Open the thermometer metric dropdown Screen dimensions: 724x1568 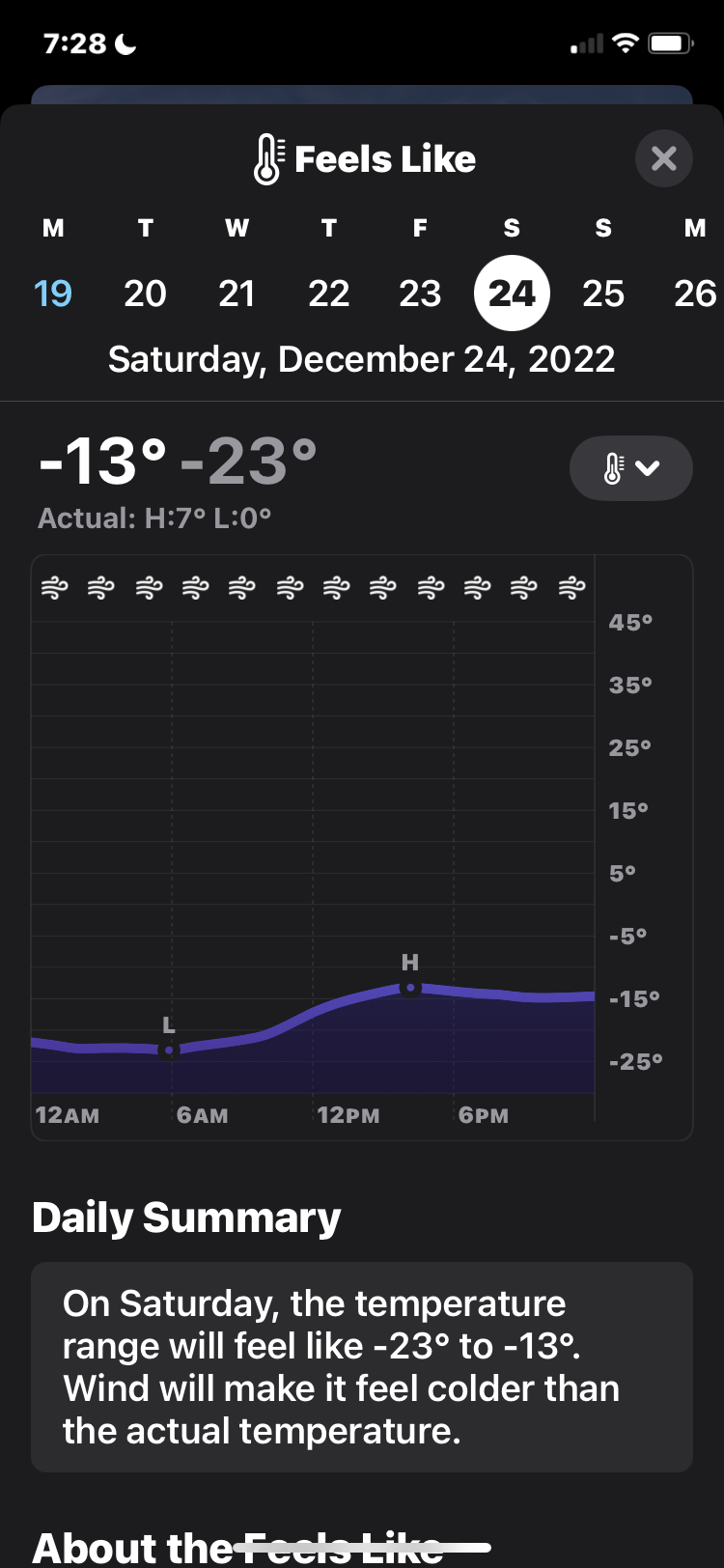pyautogui.click(x=630, y=468)
